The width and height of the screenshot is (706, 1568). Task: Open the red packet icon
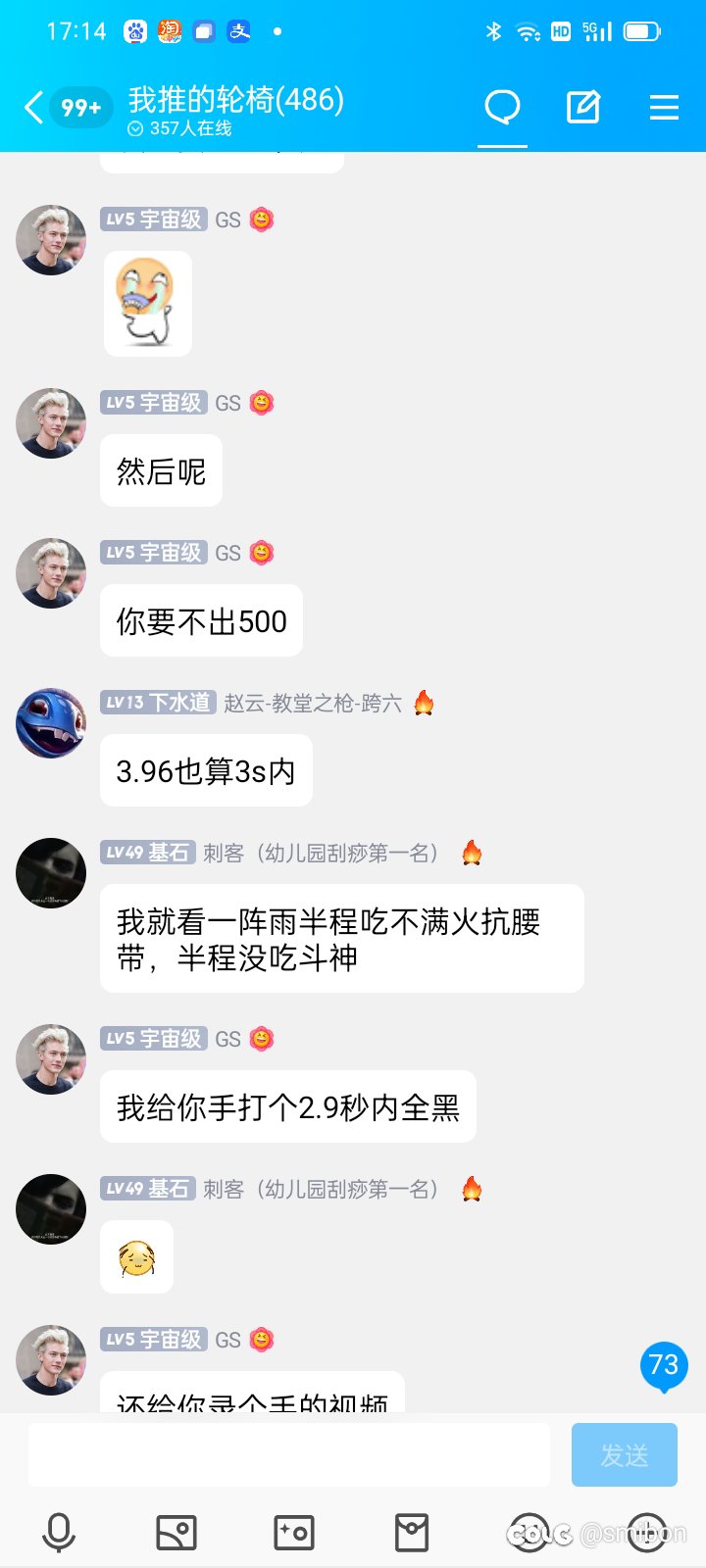point(412,1533)
